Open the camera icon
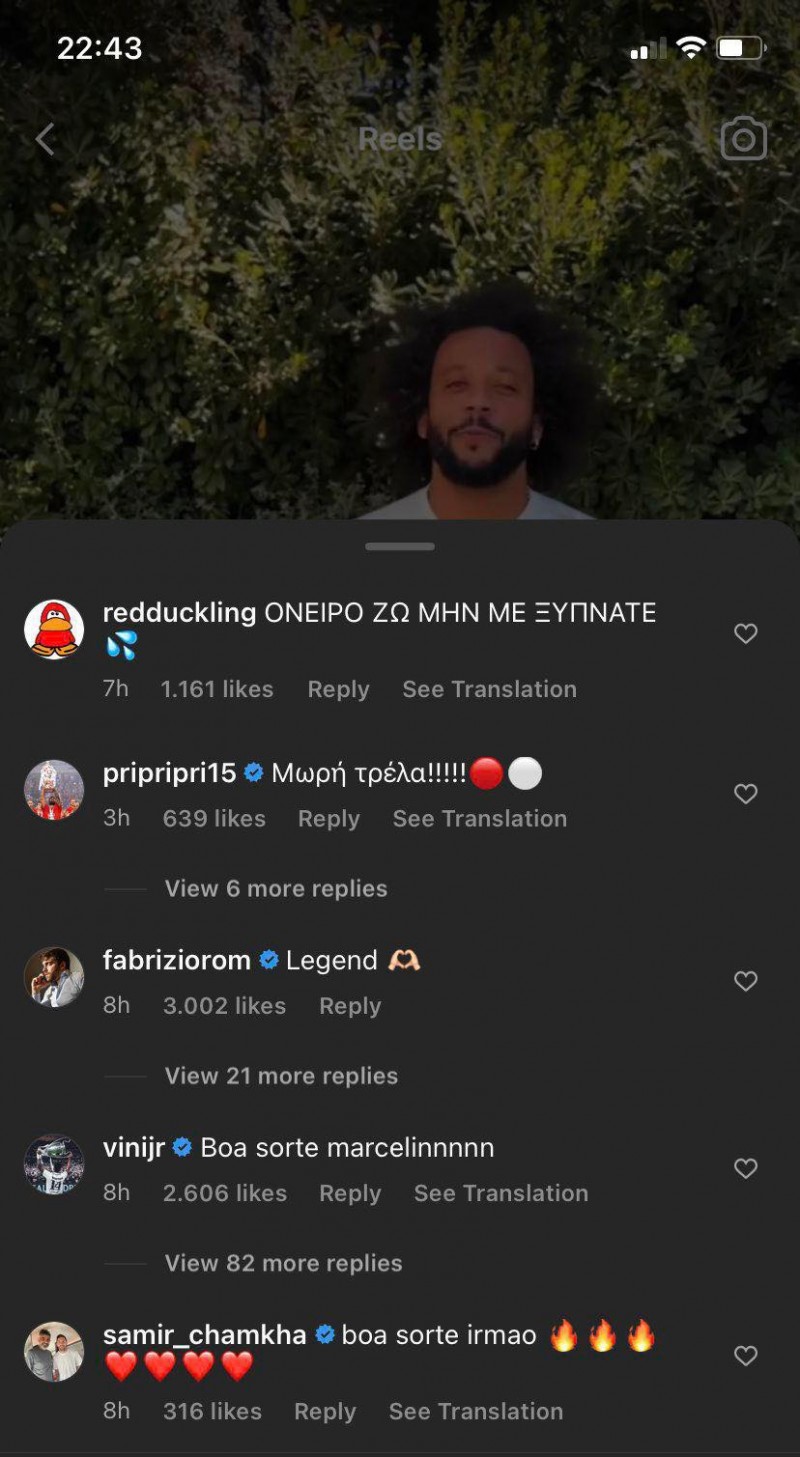Image resolution: width=800 pixels, height=1457 pixels. (x=743, y=140)
